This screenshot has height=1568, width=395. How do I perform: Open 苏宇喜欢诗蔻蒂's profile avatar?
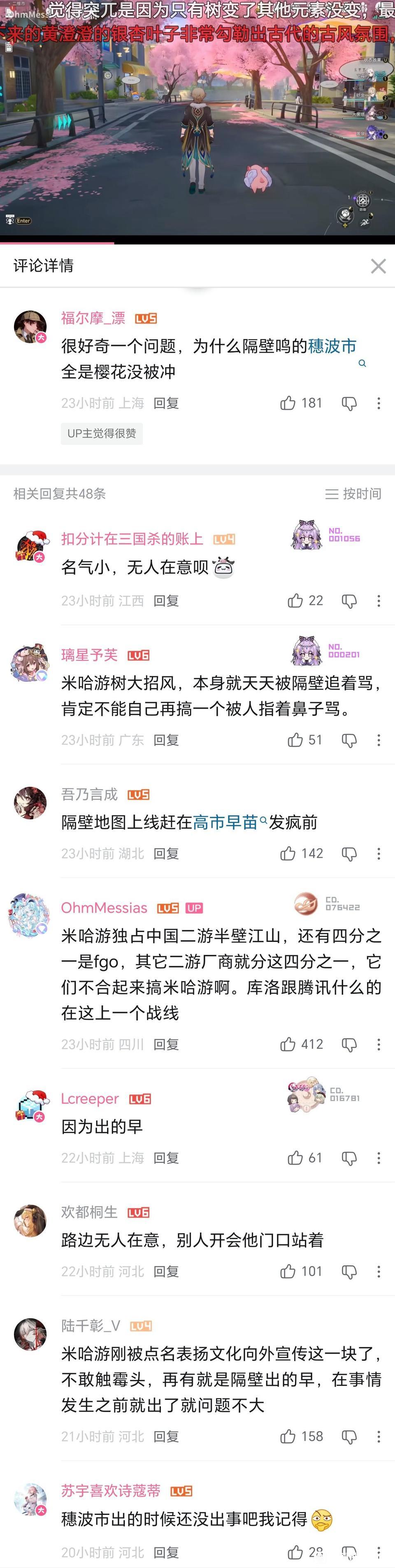[30, 1500]
